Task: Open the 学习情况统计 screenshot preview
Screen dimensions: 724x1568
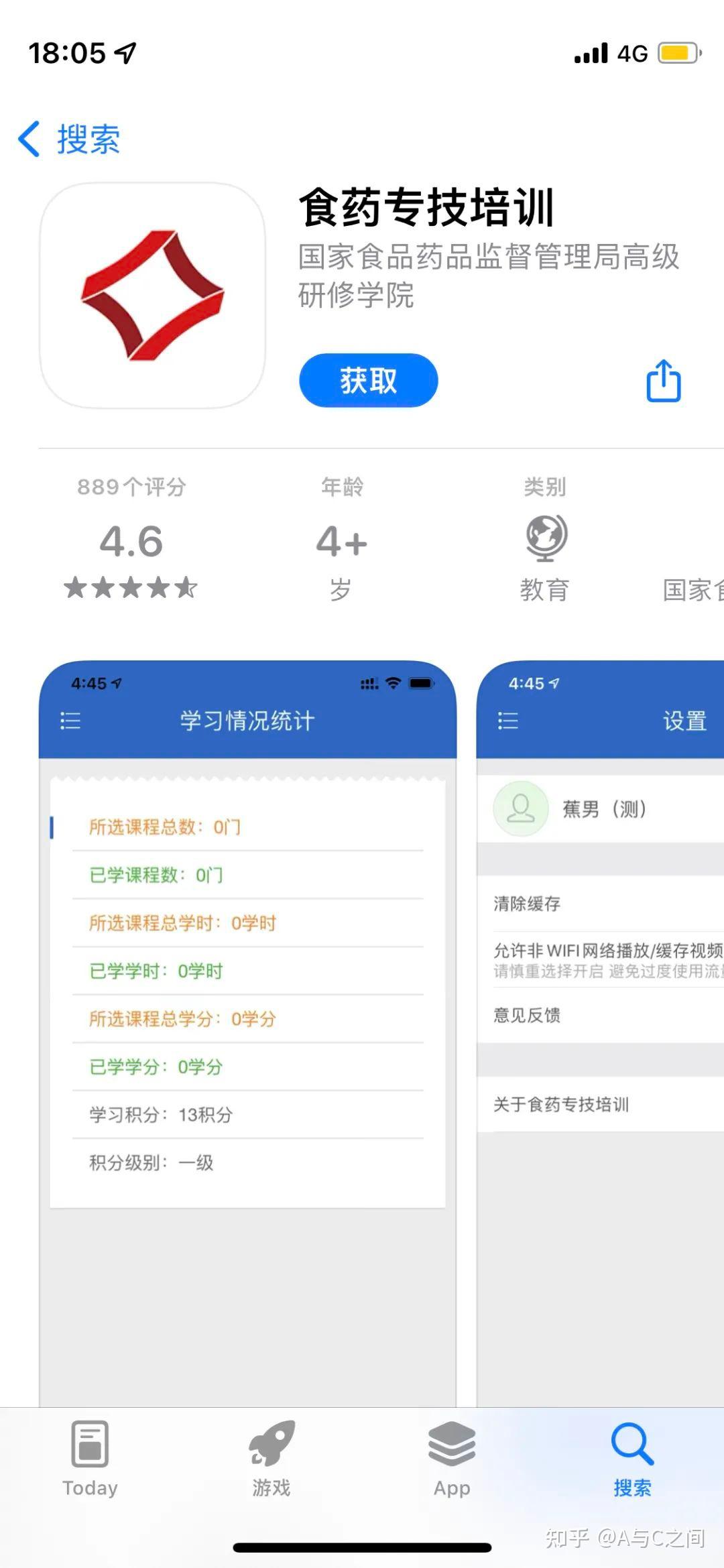Action: click(x=247, y=1006)
